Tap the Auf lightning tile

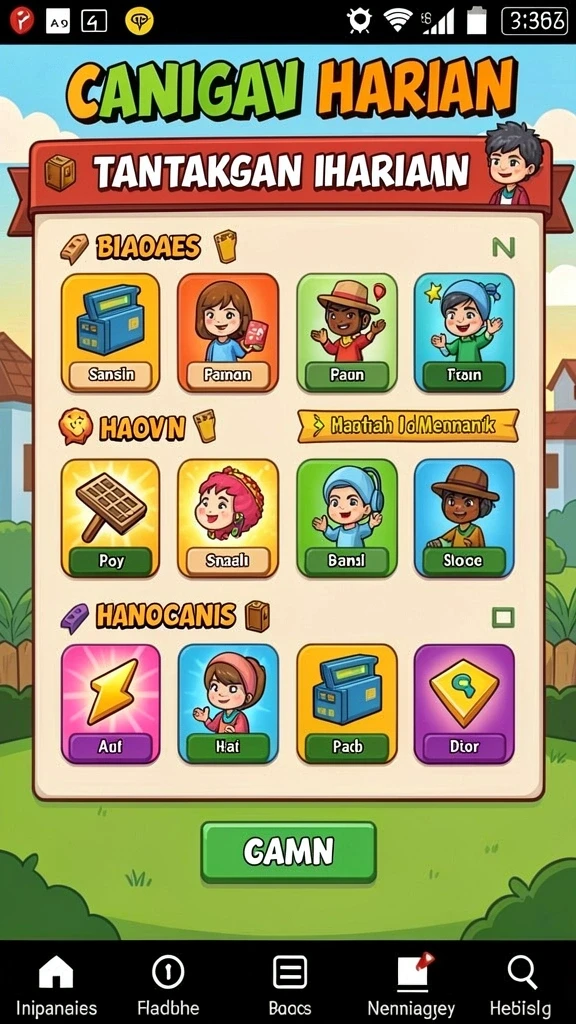(110, 704)
